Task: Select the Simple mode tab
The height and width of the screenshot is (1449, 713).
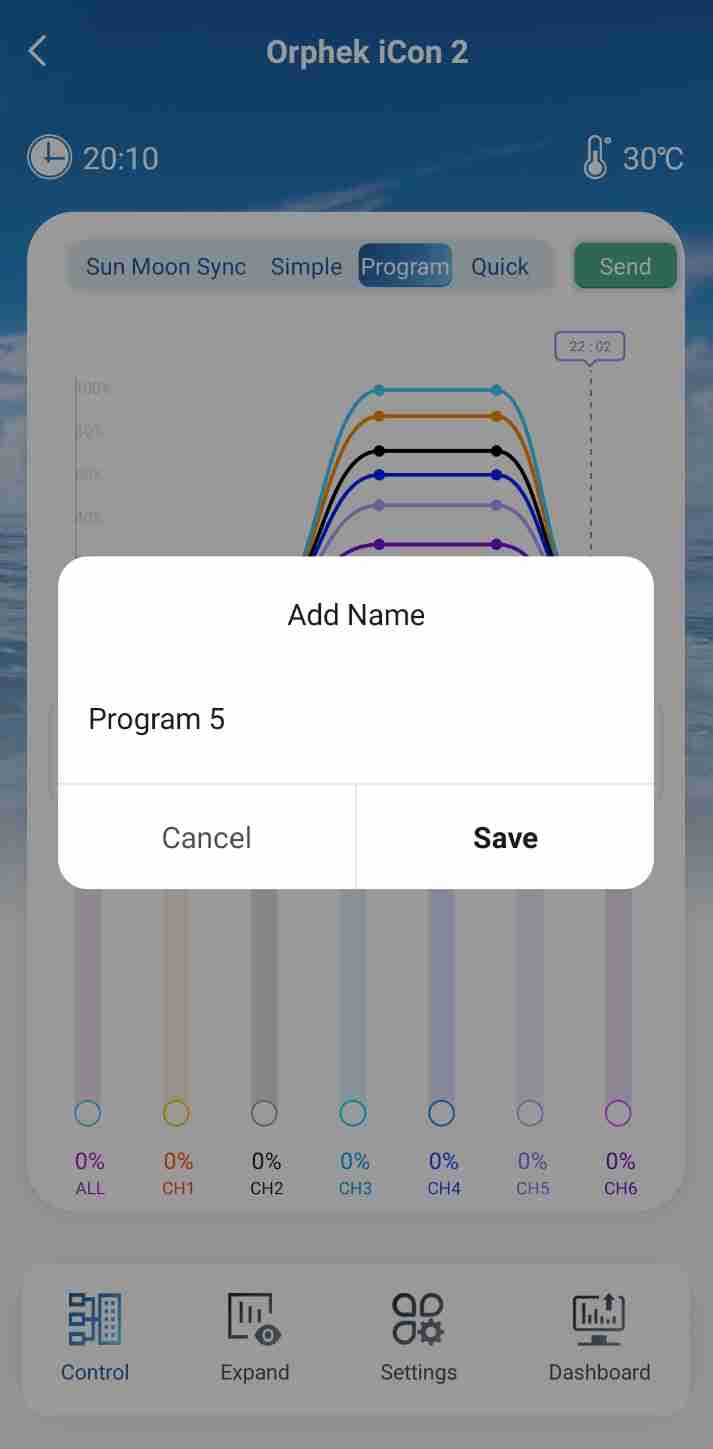Action: pos(306,267)
